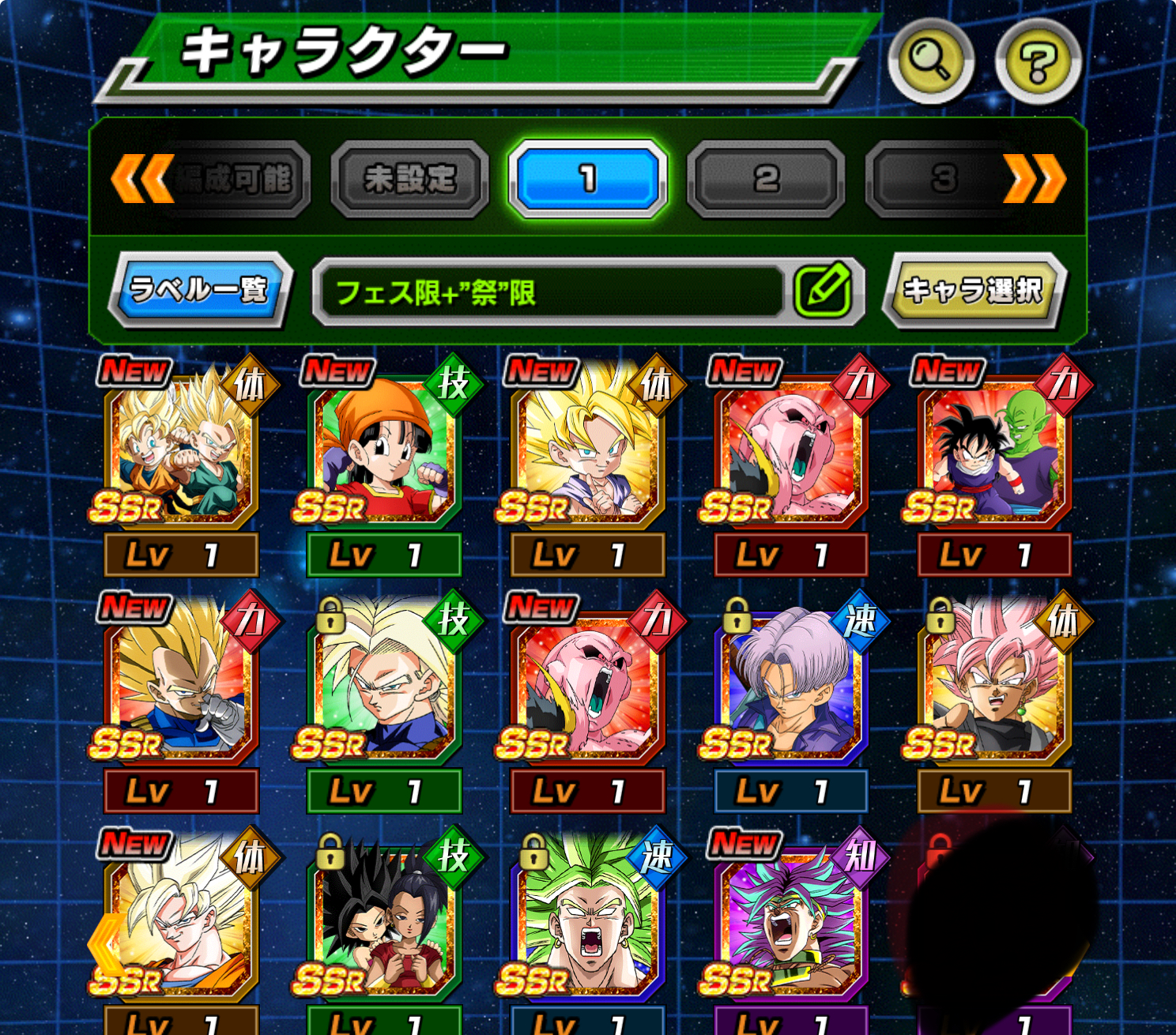Open the question mark help
The height and width of the screenshot is (1035, 1176).
1038,61
